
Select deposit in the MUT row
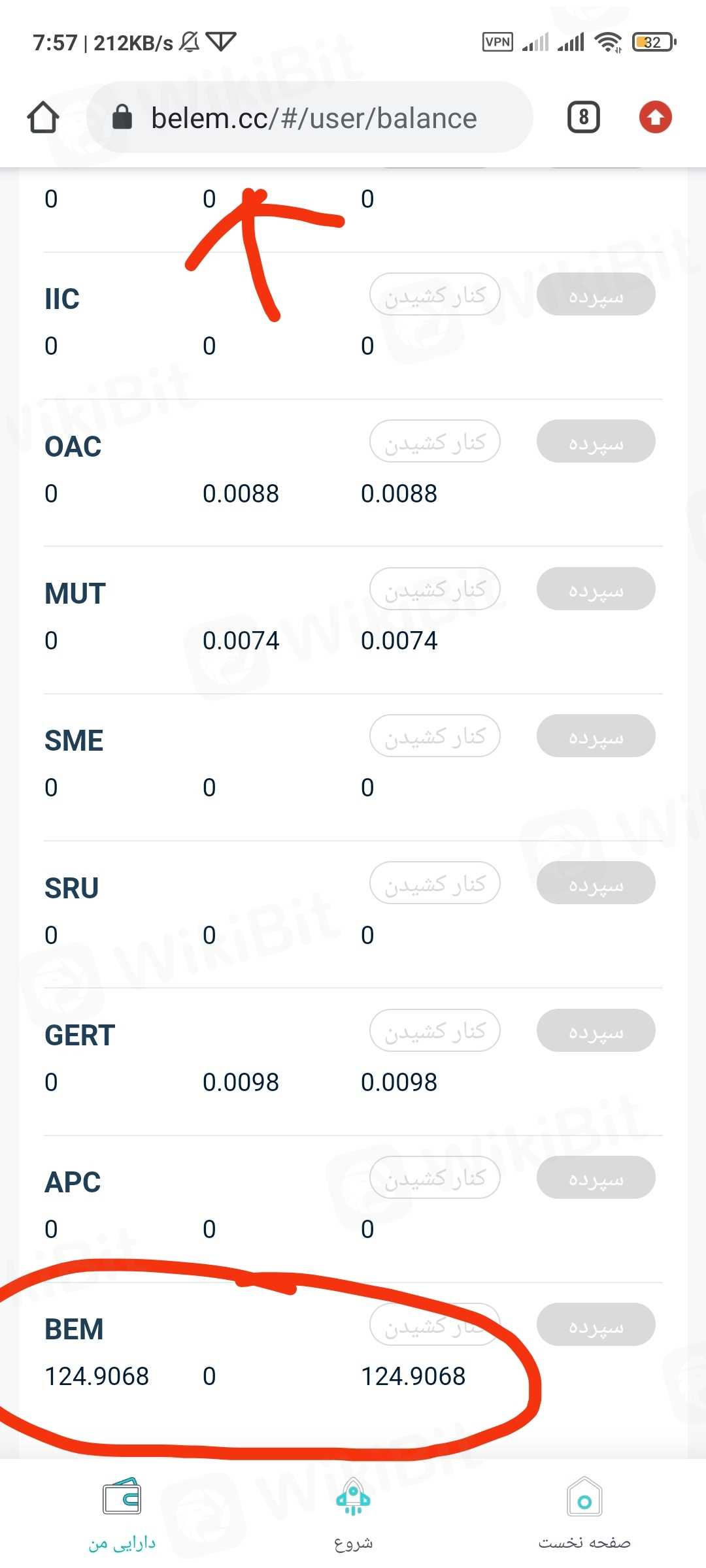click(596, 589)
